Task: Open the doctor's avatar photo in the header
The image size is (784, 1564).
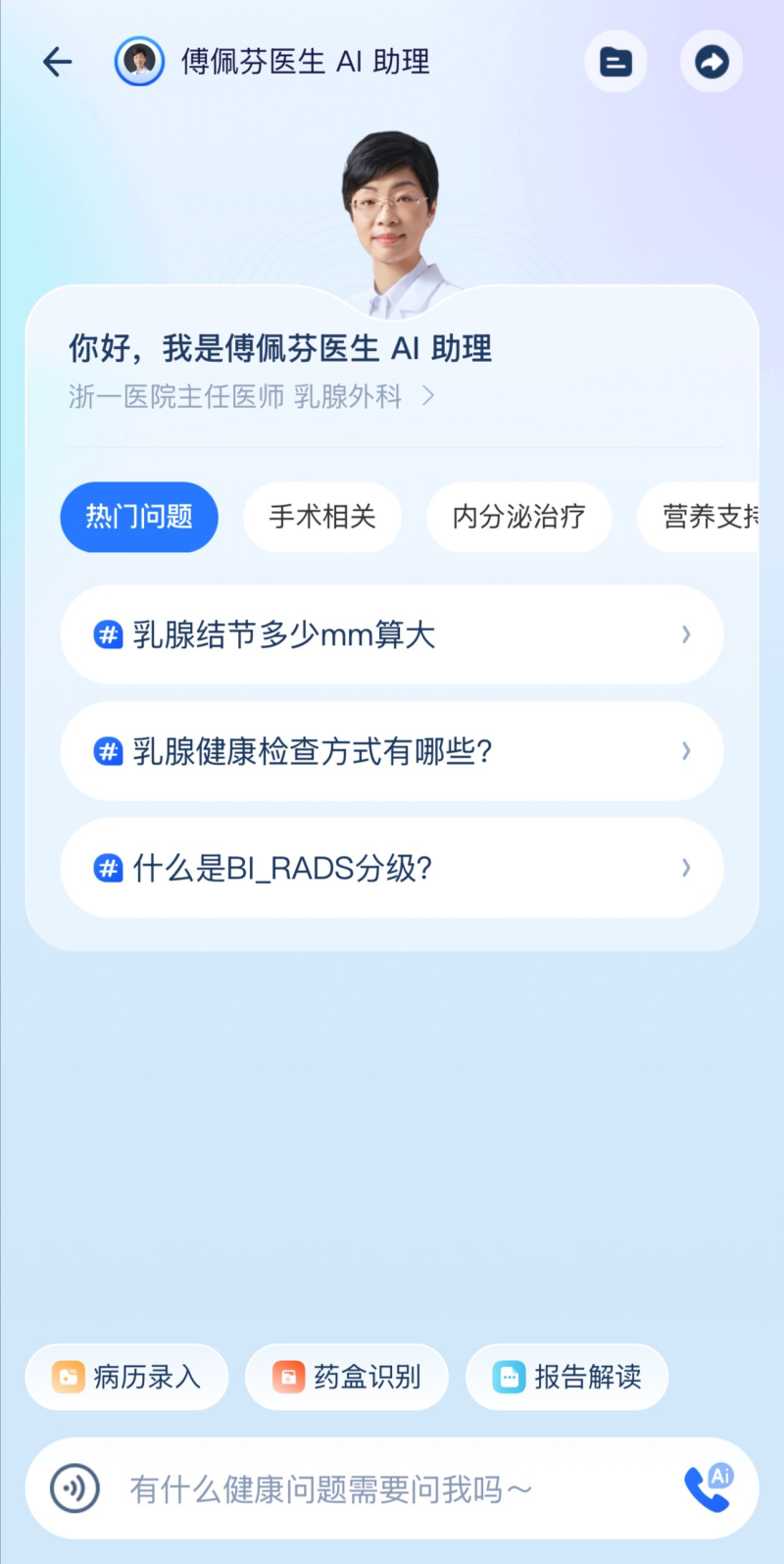Action: pos(139,62)
